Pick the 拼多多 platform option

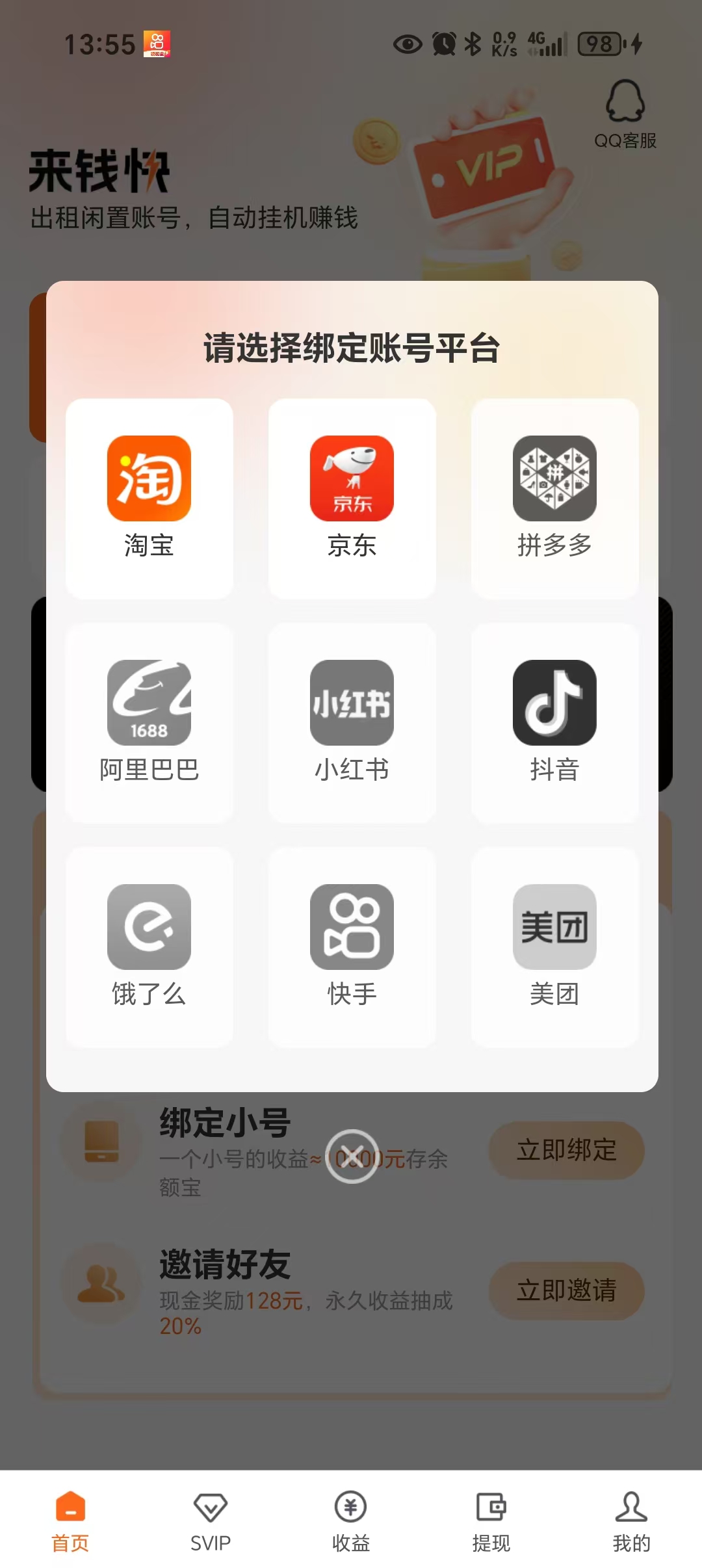[x=554, y=497]
